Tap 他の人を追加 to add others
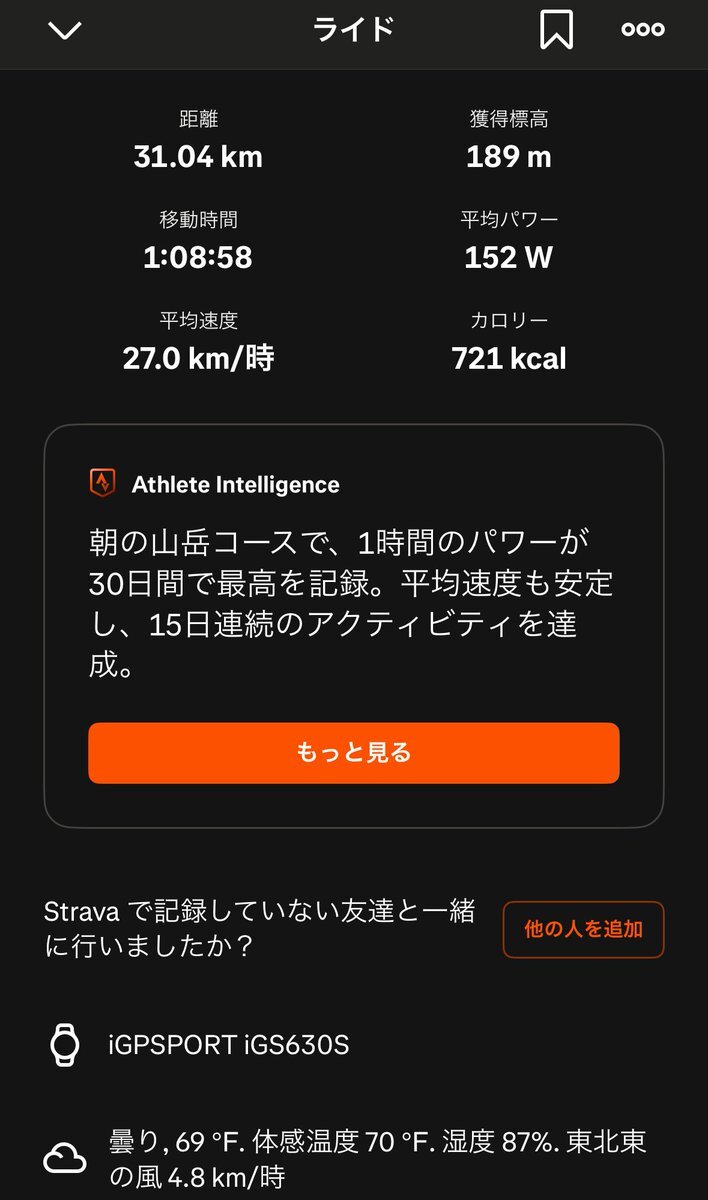708x1200 pixels. [583, 929]
